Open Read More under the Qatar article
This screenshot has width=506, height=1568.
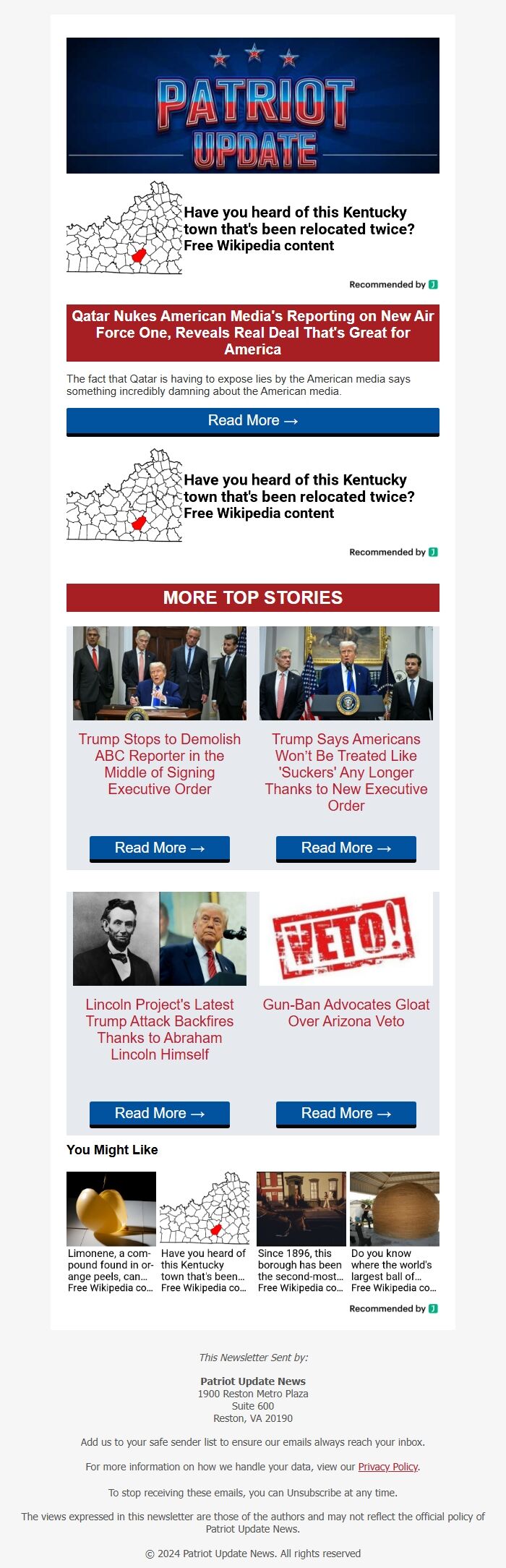[252, 421]
